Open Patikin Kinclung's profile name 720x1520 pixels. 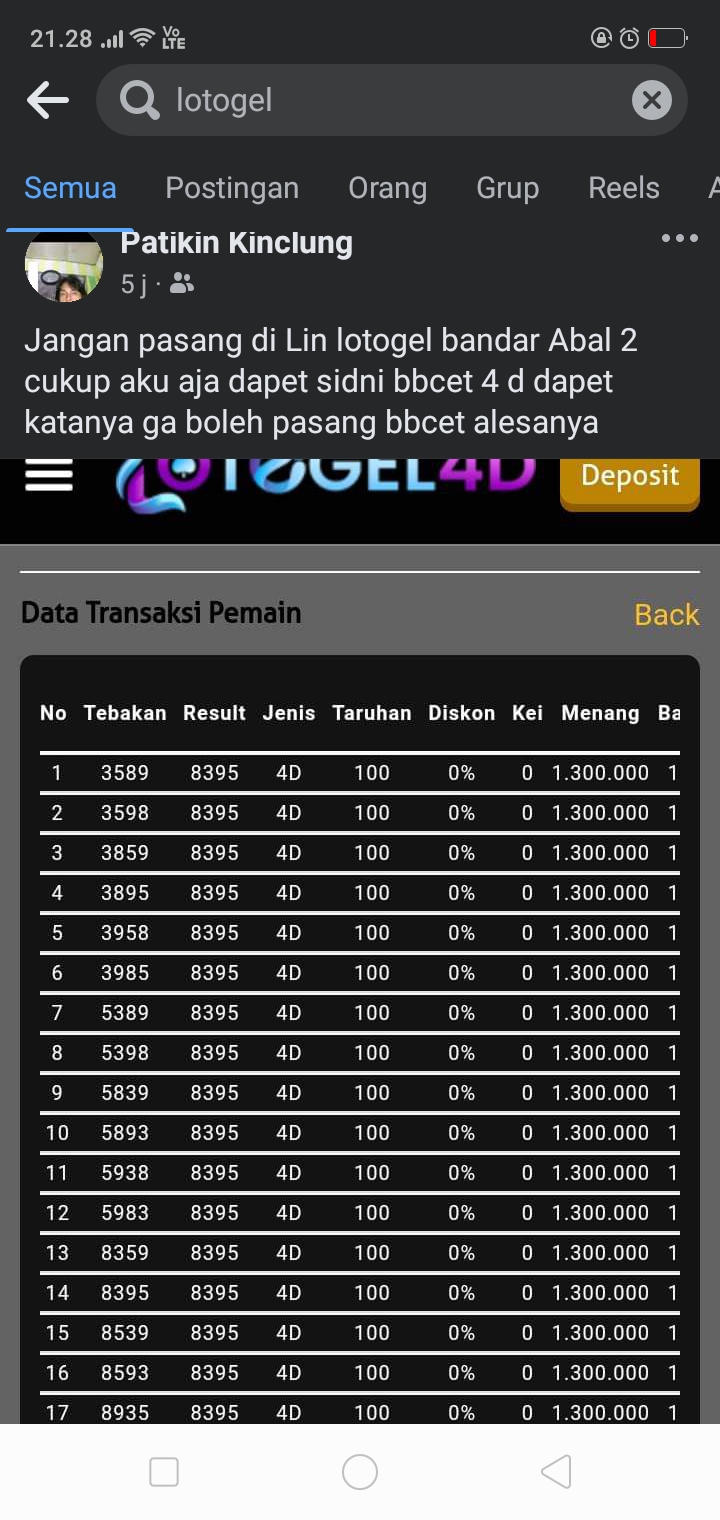236,243
